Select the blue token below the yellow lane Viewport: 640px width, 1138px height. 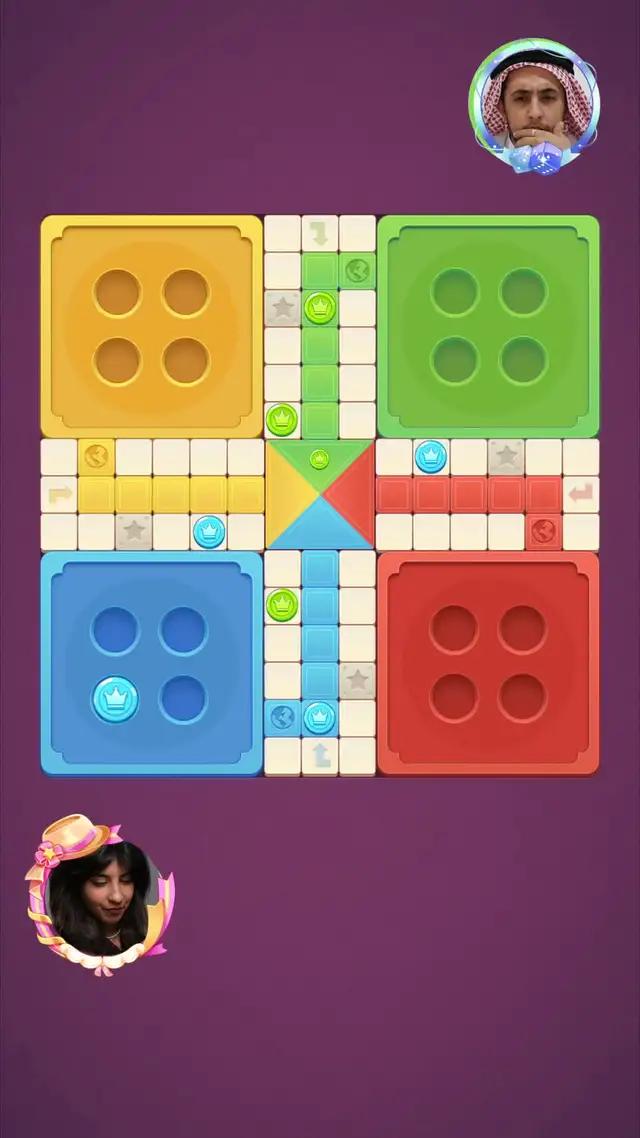tap(208, 531)
